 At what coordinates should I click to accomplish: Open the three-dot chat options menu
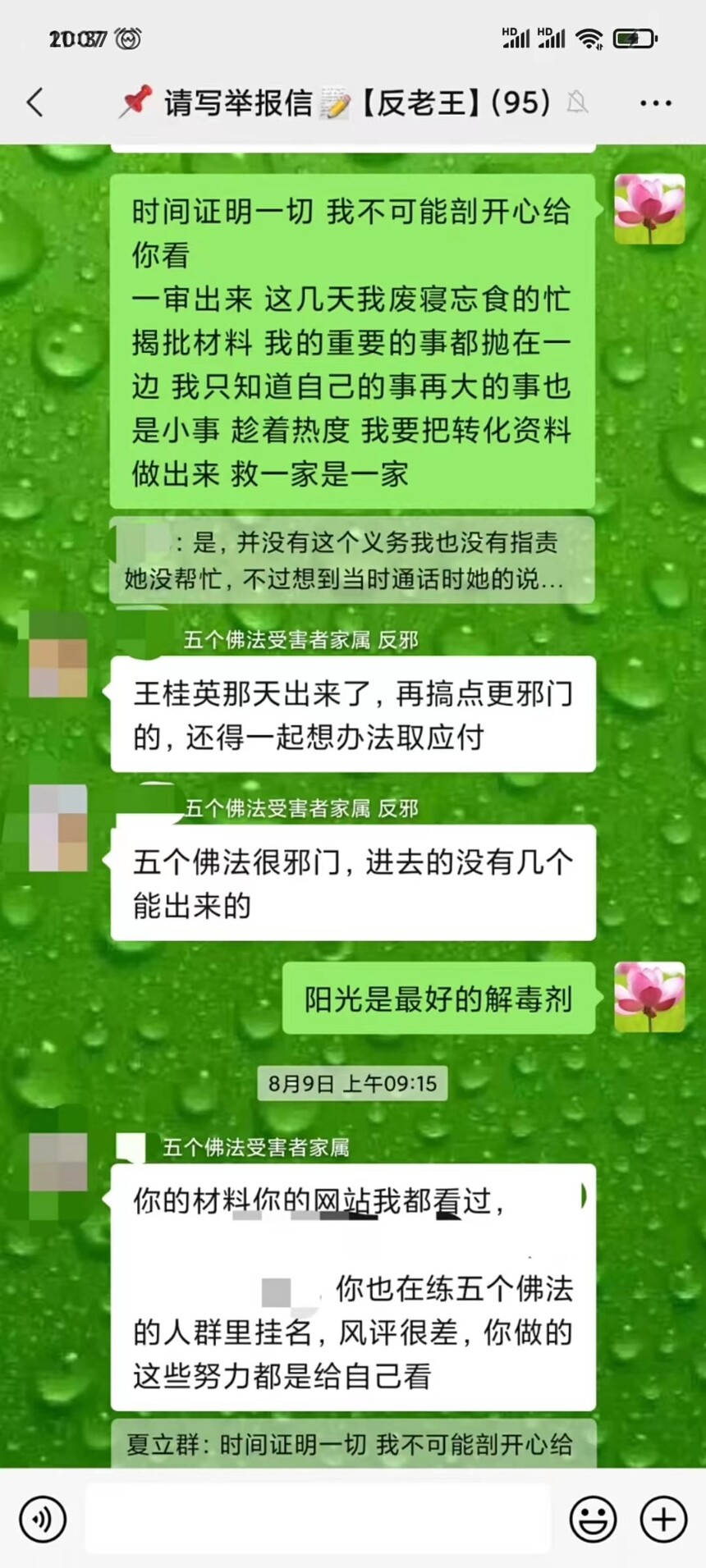click(655, 103)
